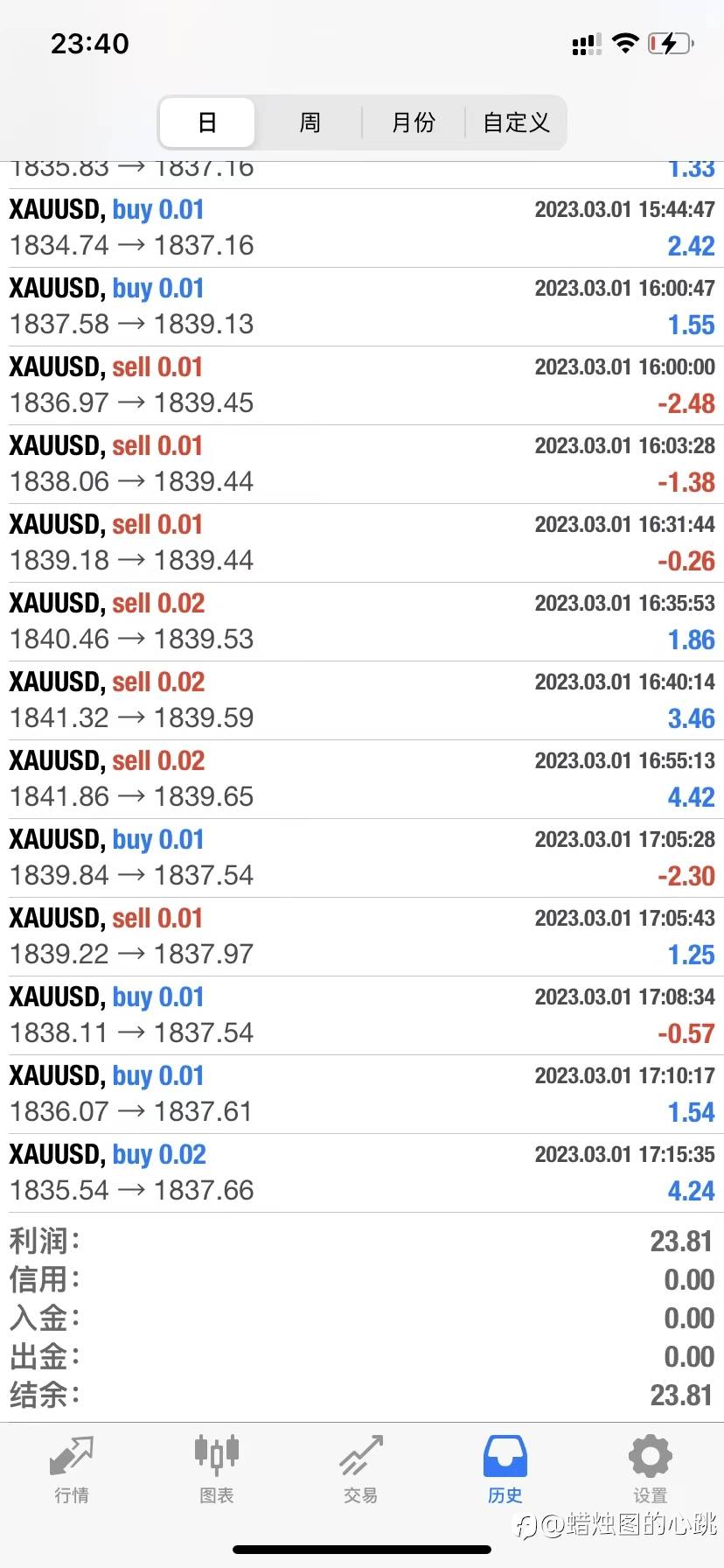Expand the XAUUSD buy trade at 15:44:47
Image resolution: width=724 pixels, height=1568 pixels.
362,228
